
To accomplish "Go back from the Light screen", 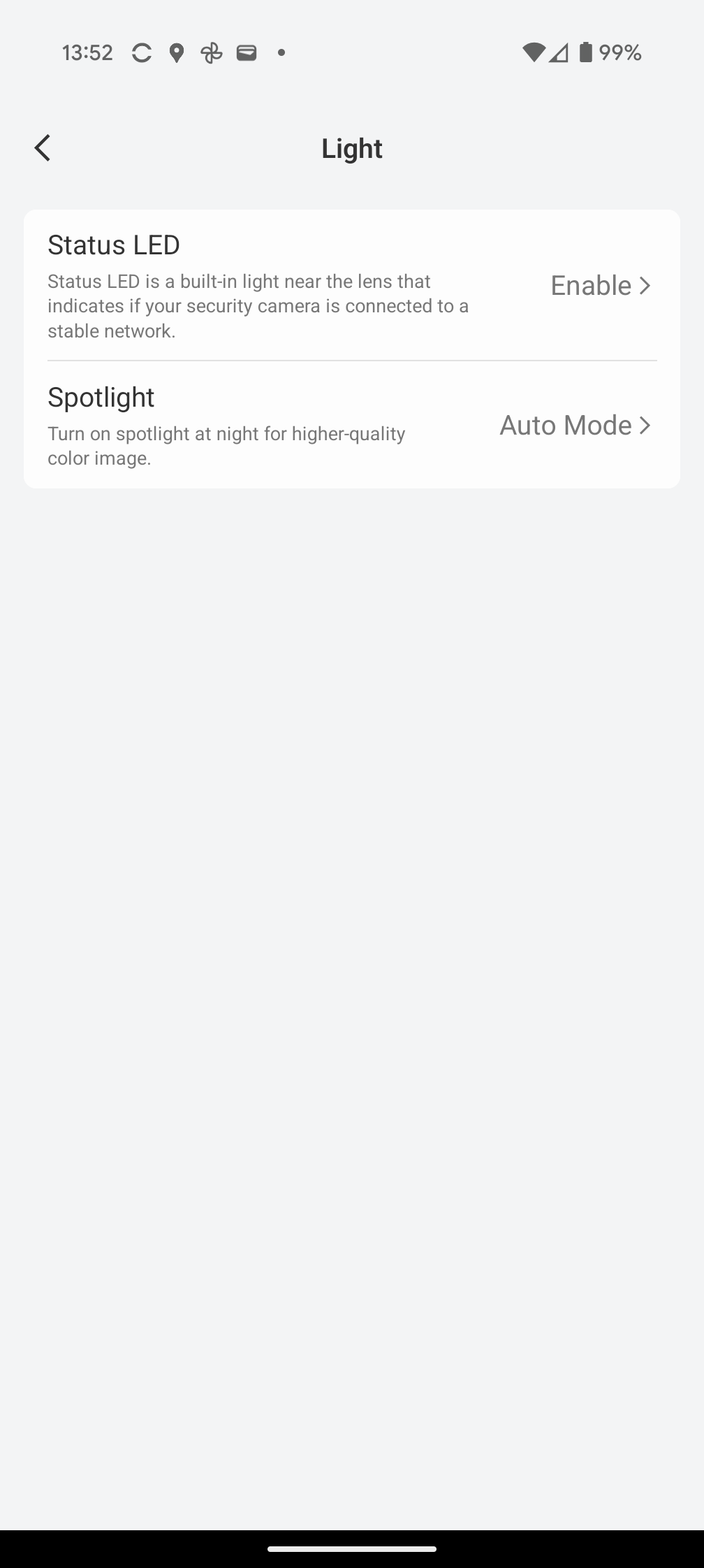I will click(x=43, y=148).
